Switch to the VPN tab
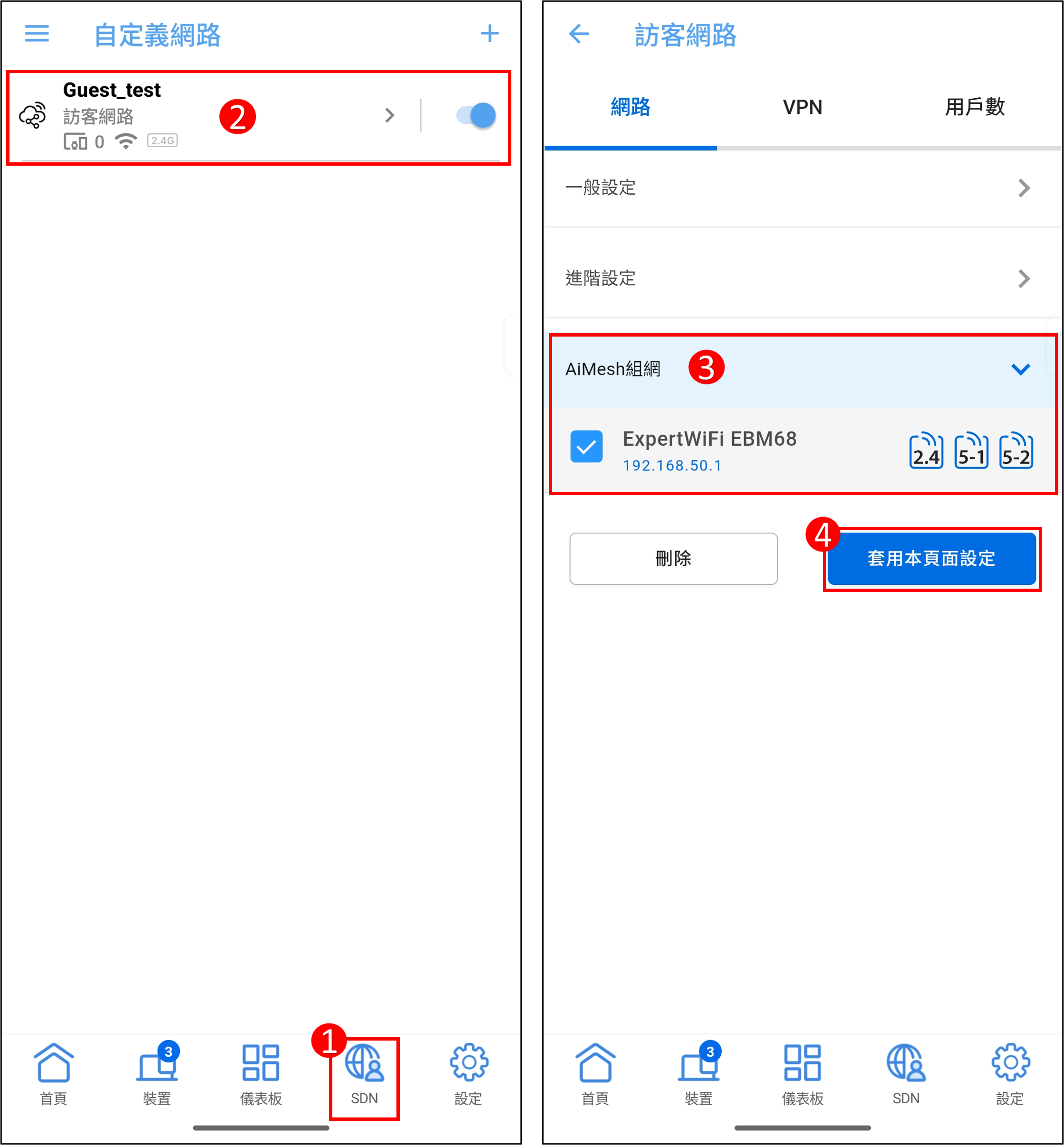 (802, 107)
